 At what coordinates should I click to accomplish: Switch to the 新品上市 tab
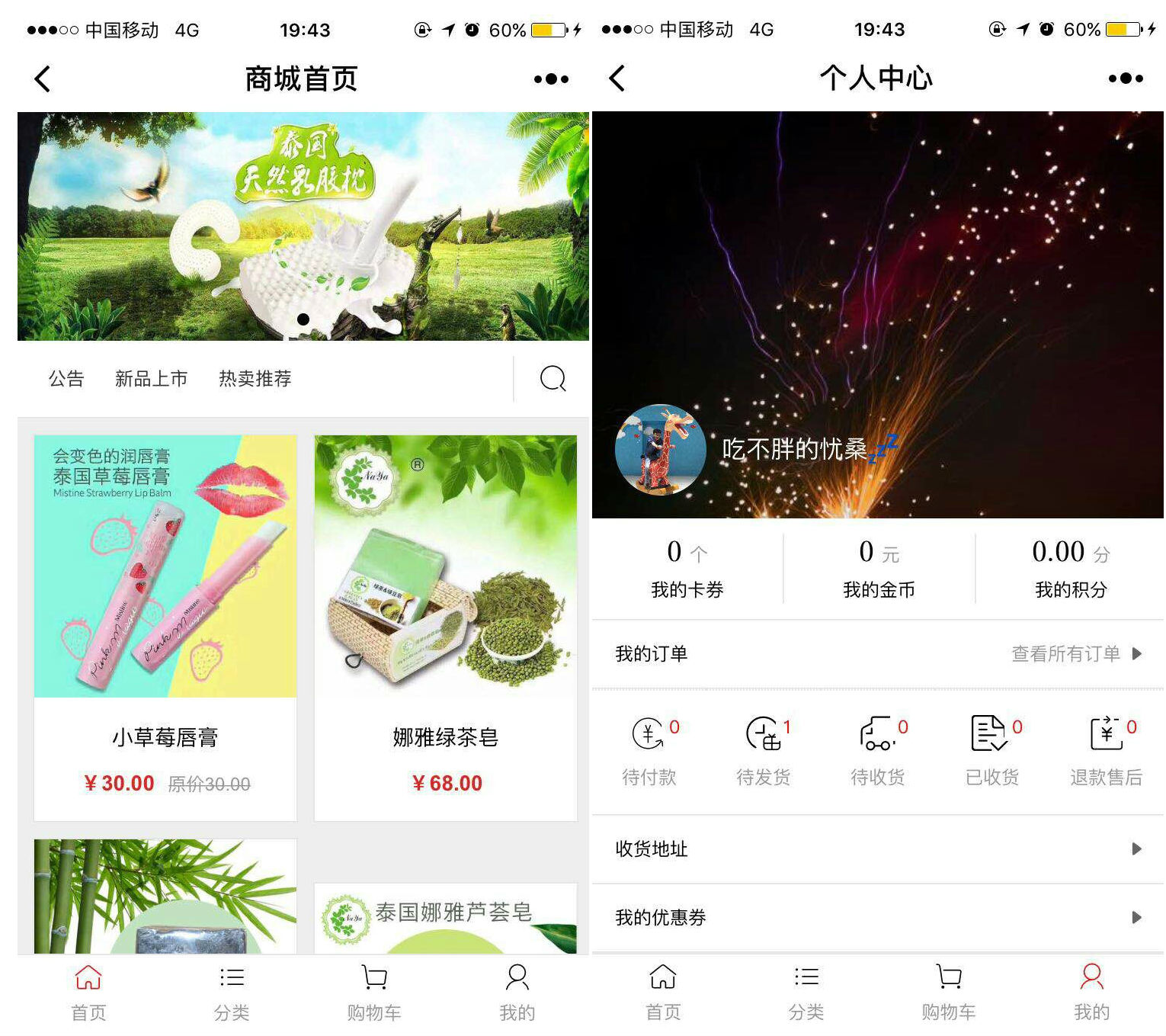[151, 378]
